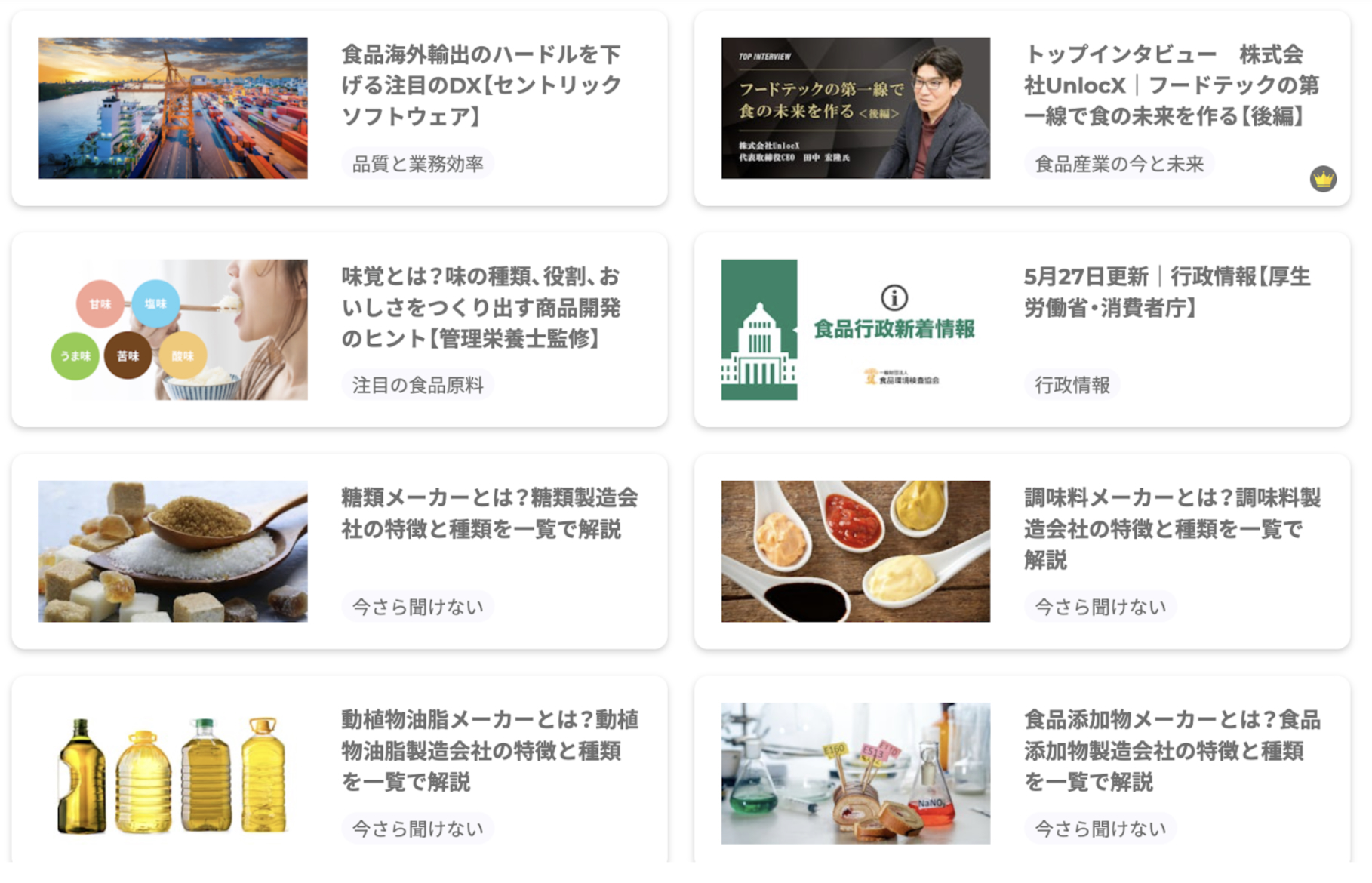Open the article on food export DX by セントリックソフトウェア
This screenshot has width=1372, height=883.
[x=481, y=85]
